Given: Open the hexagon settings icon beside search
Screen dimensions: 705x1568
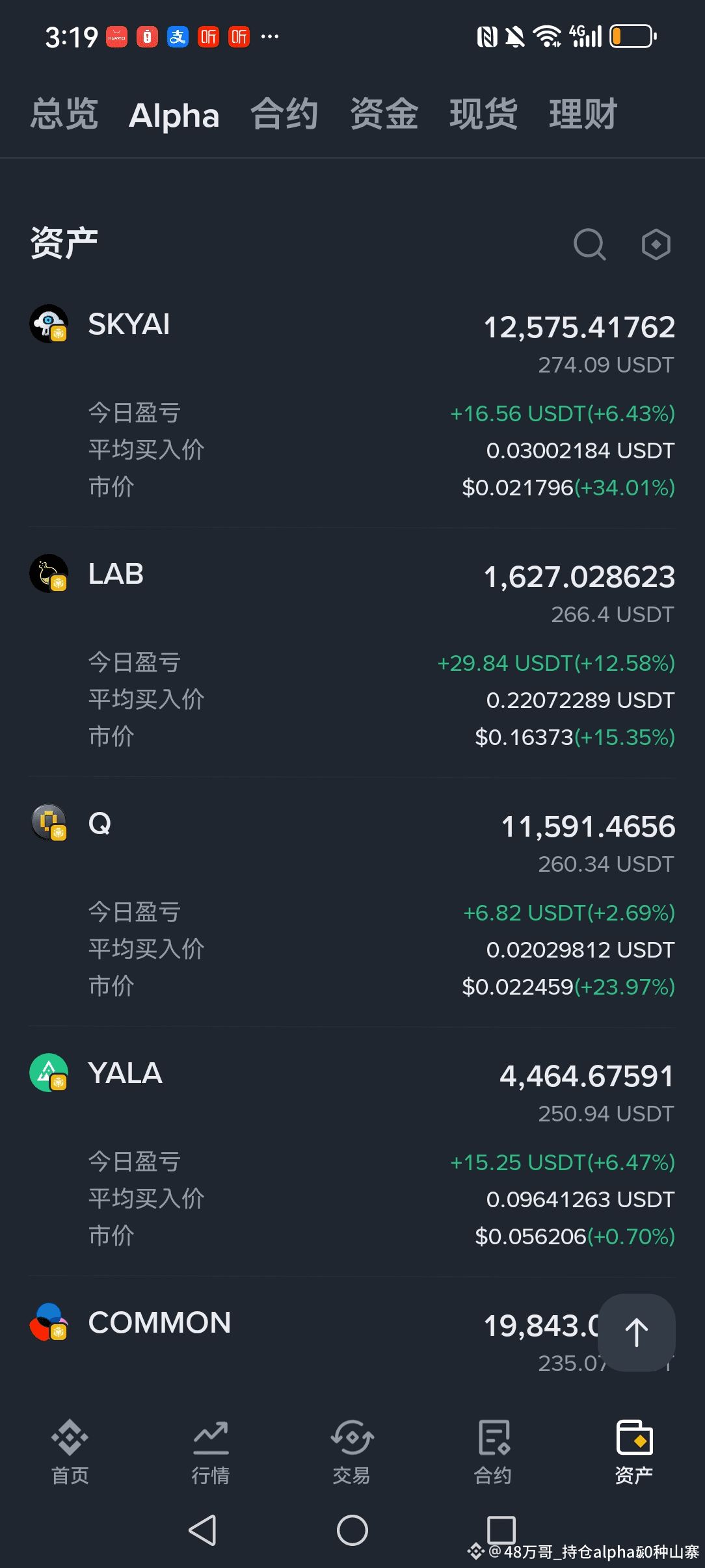Looking at the screenshot, I should [656, 244].
